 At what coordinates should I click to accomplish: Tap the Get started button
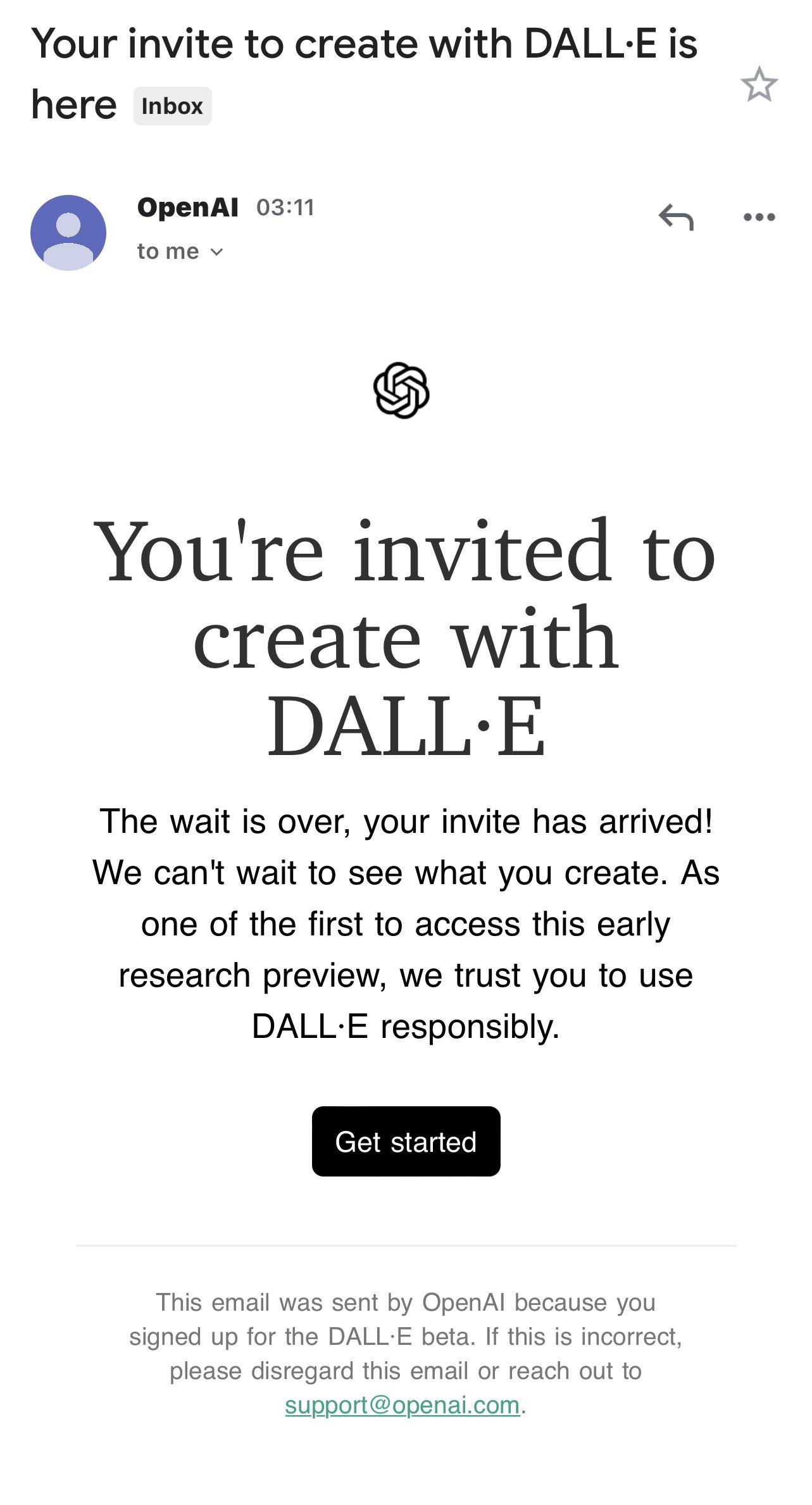406,1141
